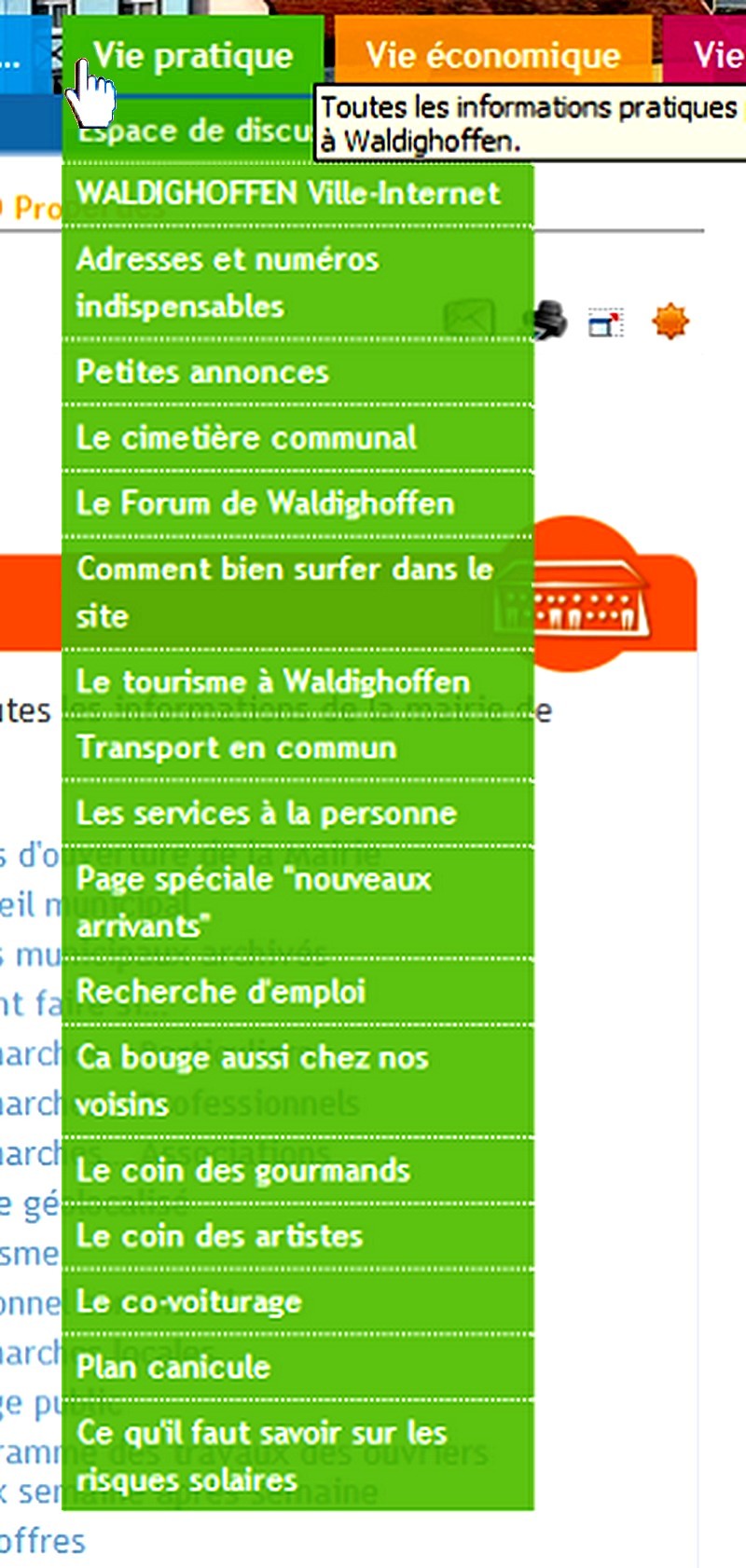
Task: Open the Vie économique tab
Action: [x=492, y=56]
